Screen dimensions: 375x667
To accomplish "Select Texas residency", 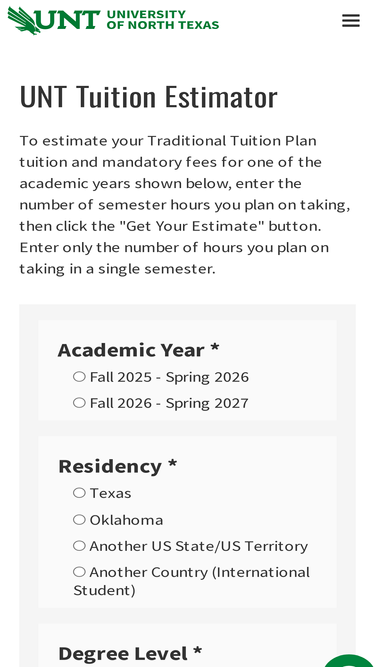I will pos(79,493).
